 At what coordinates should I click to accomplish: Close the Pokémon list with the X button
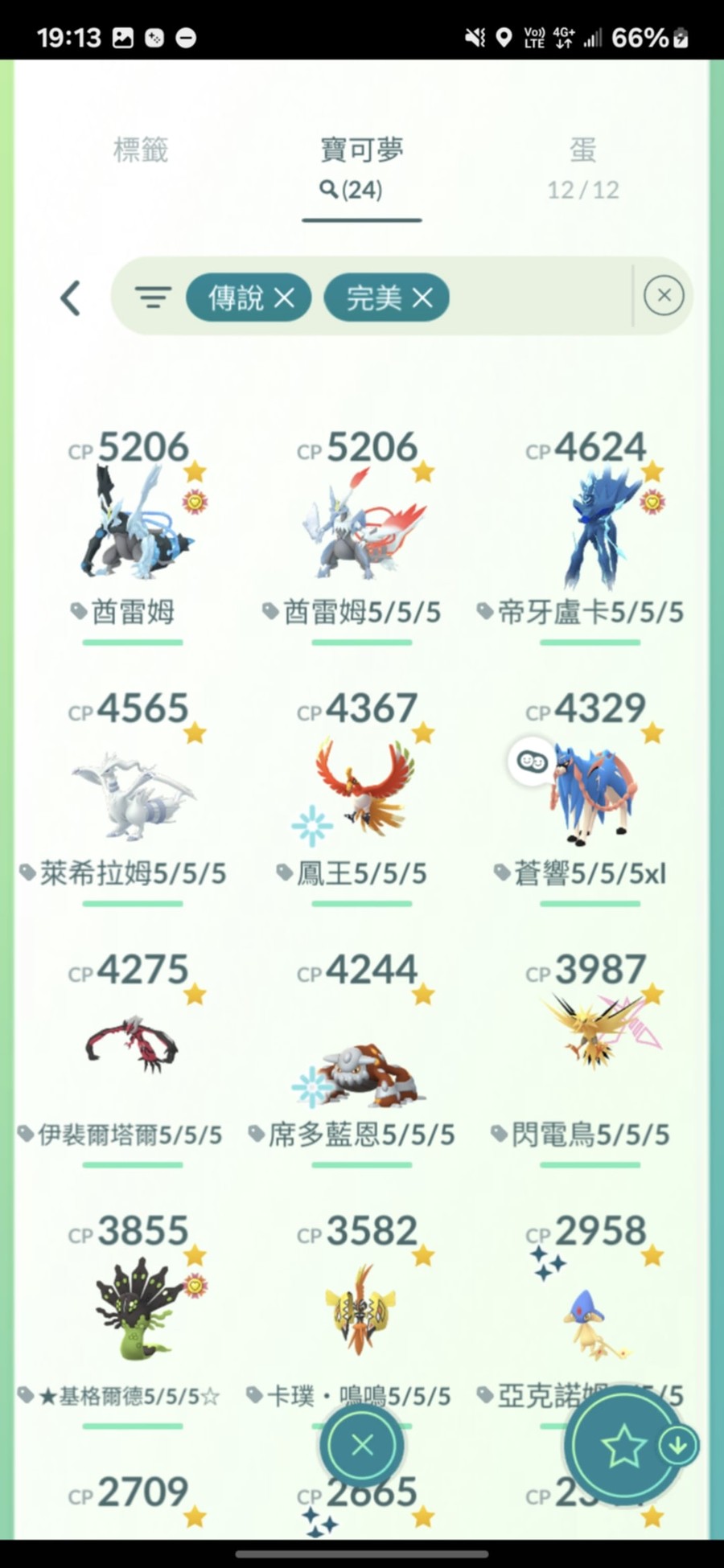click(362, 1445)
